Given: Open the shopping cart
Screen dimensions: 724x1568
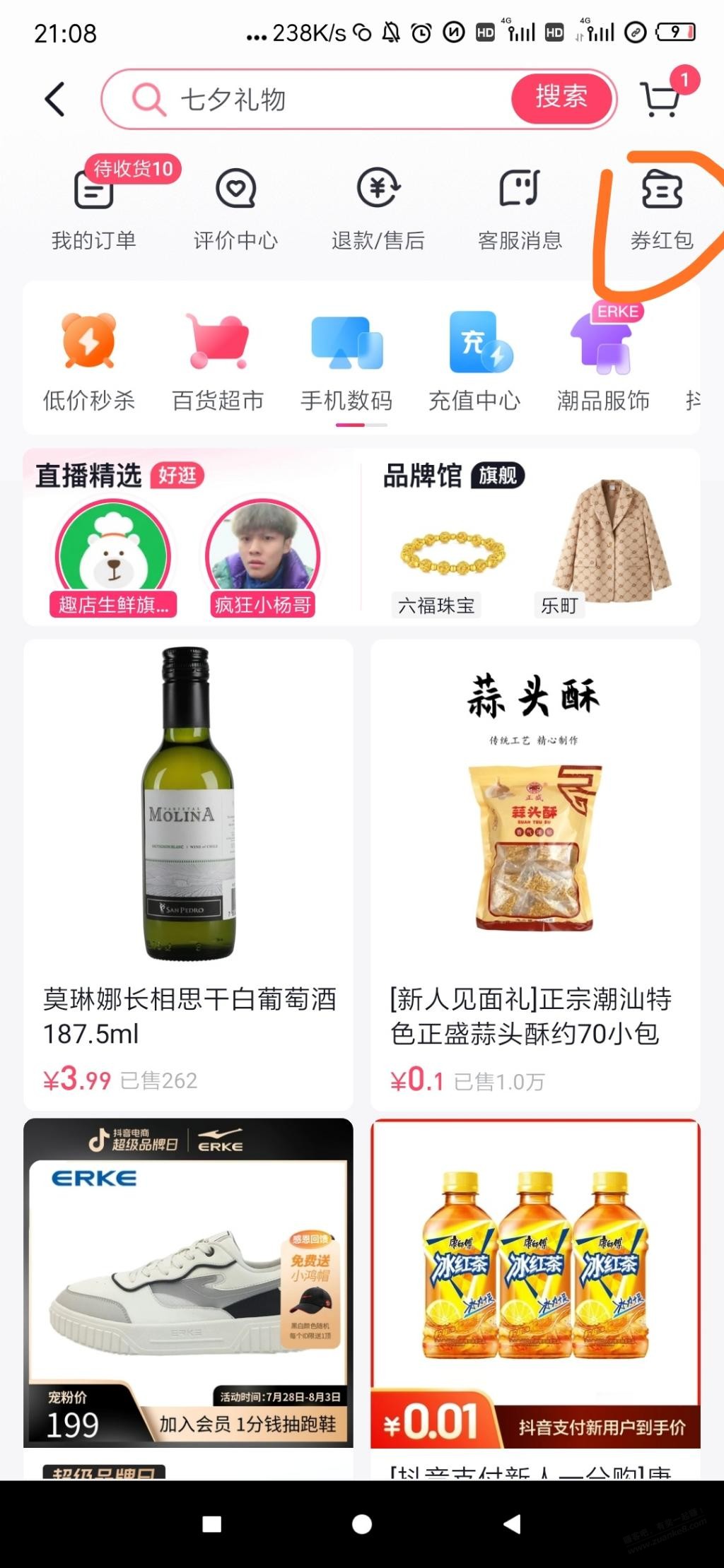Looking at the screenshot, I should [661, 99].
